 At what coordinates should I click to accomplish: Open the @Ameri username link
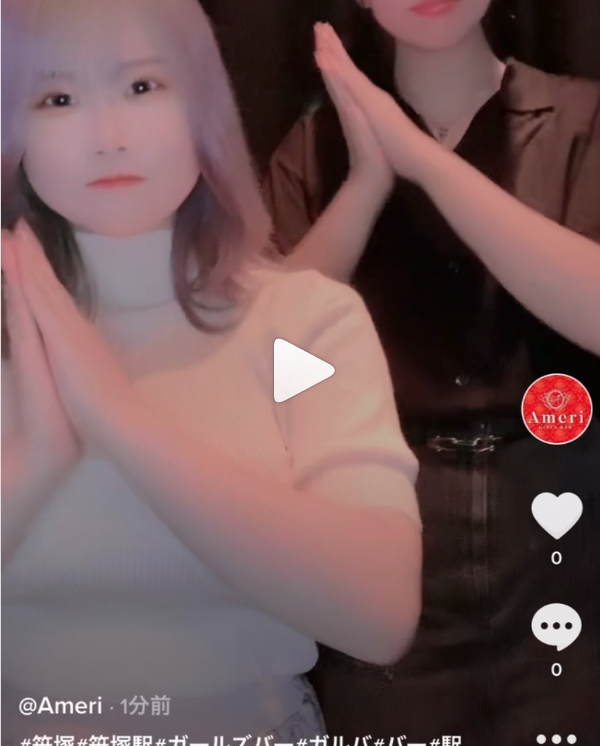coord(61,706)
